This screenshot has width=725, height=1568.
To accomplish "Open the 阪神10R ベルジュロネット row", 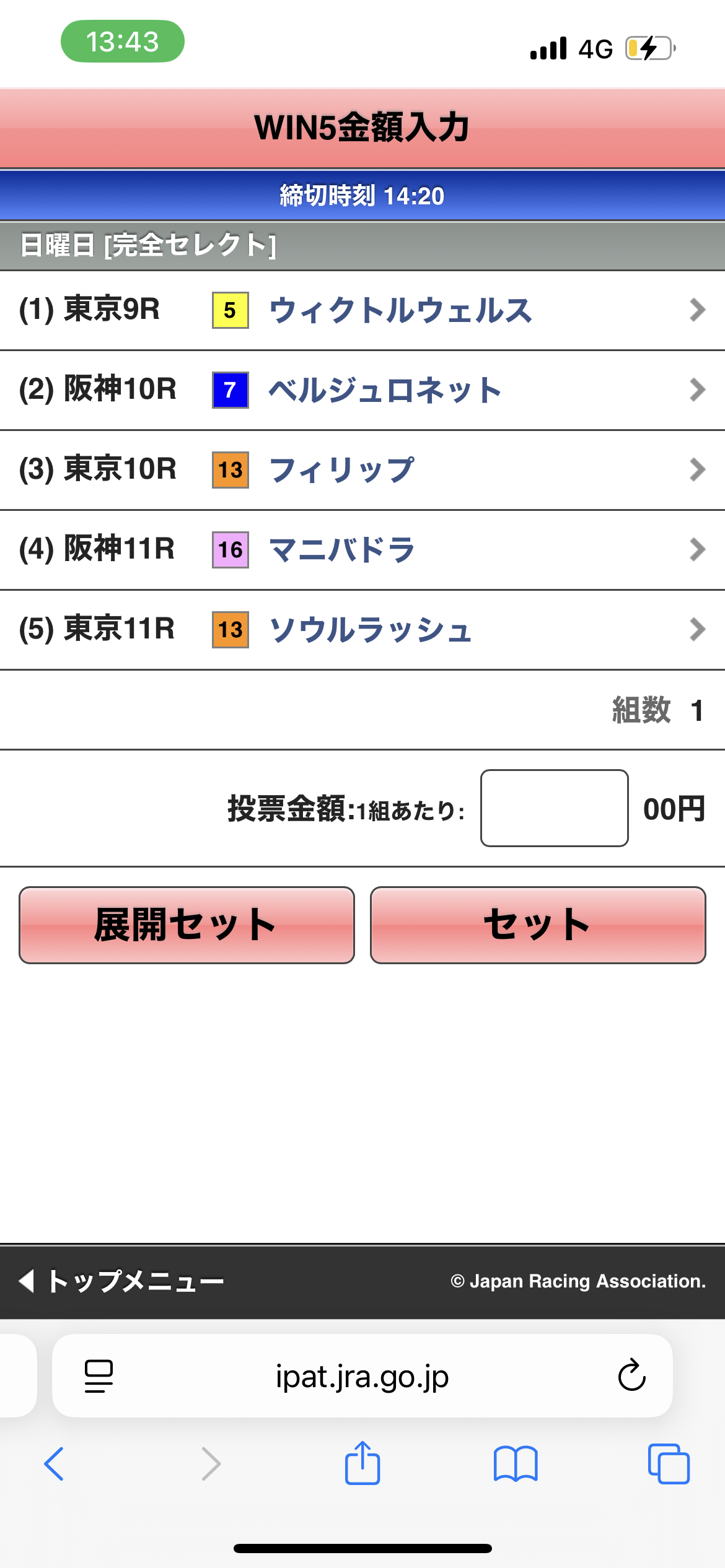I will [362, 390].
